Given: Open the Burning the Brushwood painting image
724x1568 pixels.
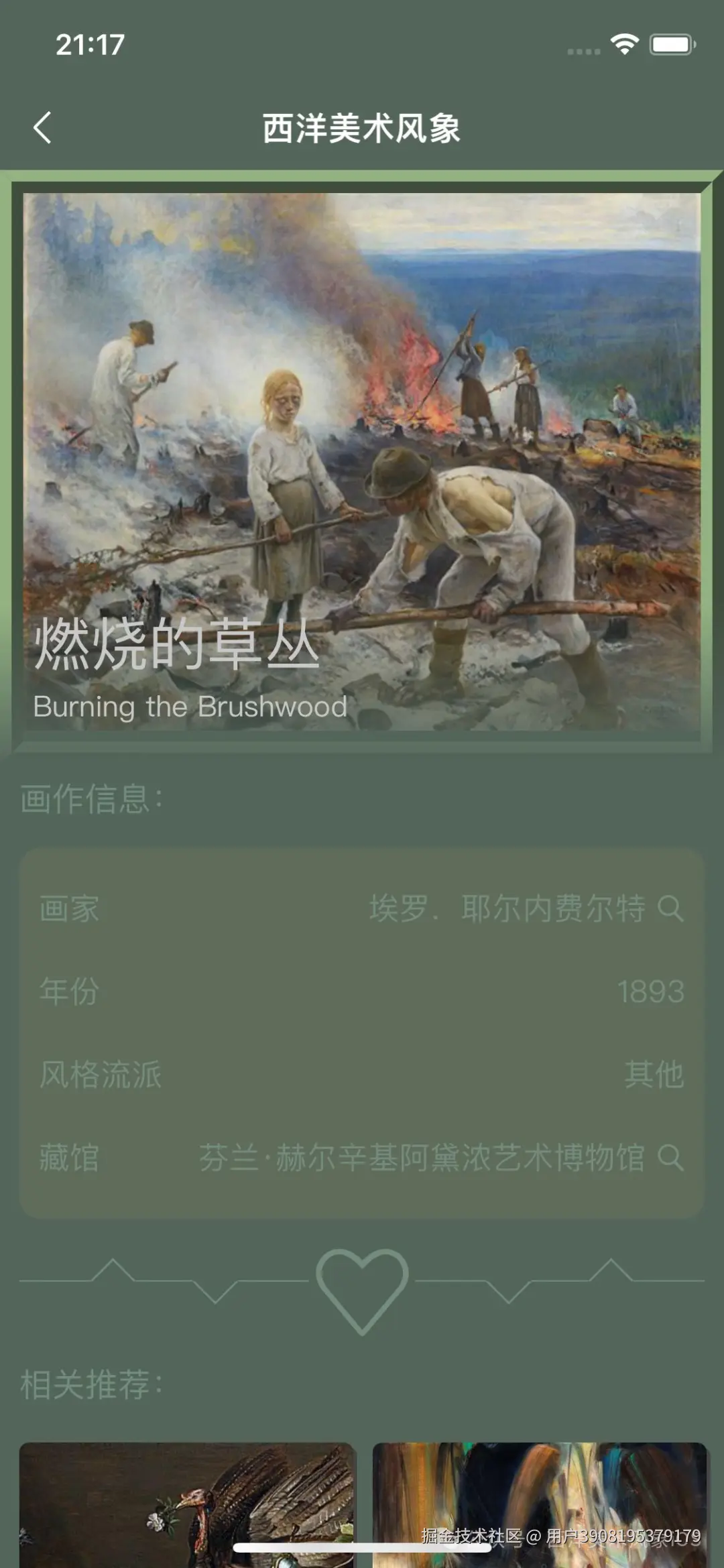Looking at the screenshot, I should pyautogui.click(x=362, y=461).
